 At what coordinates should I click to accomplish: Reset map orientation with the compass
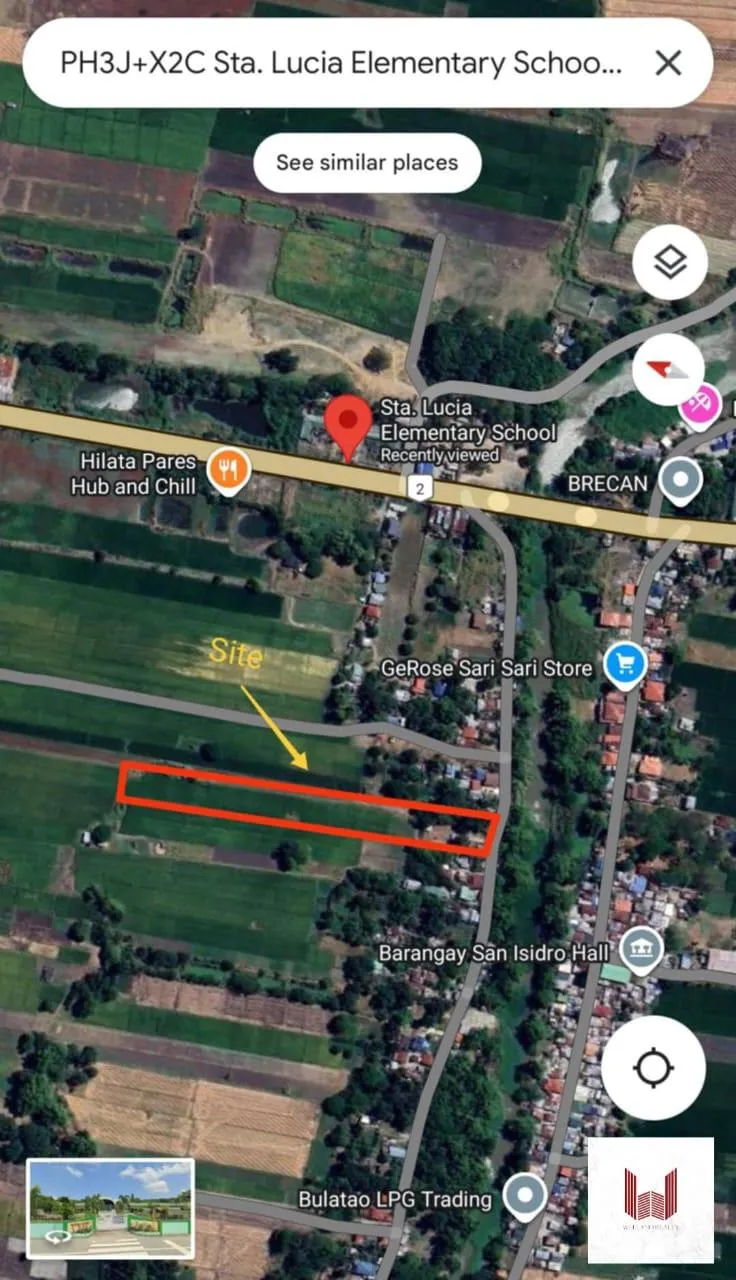(670, 369)
